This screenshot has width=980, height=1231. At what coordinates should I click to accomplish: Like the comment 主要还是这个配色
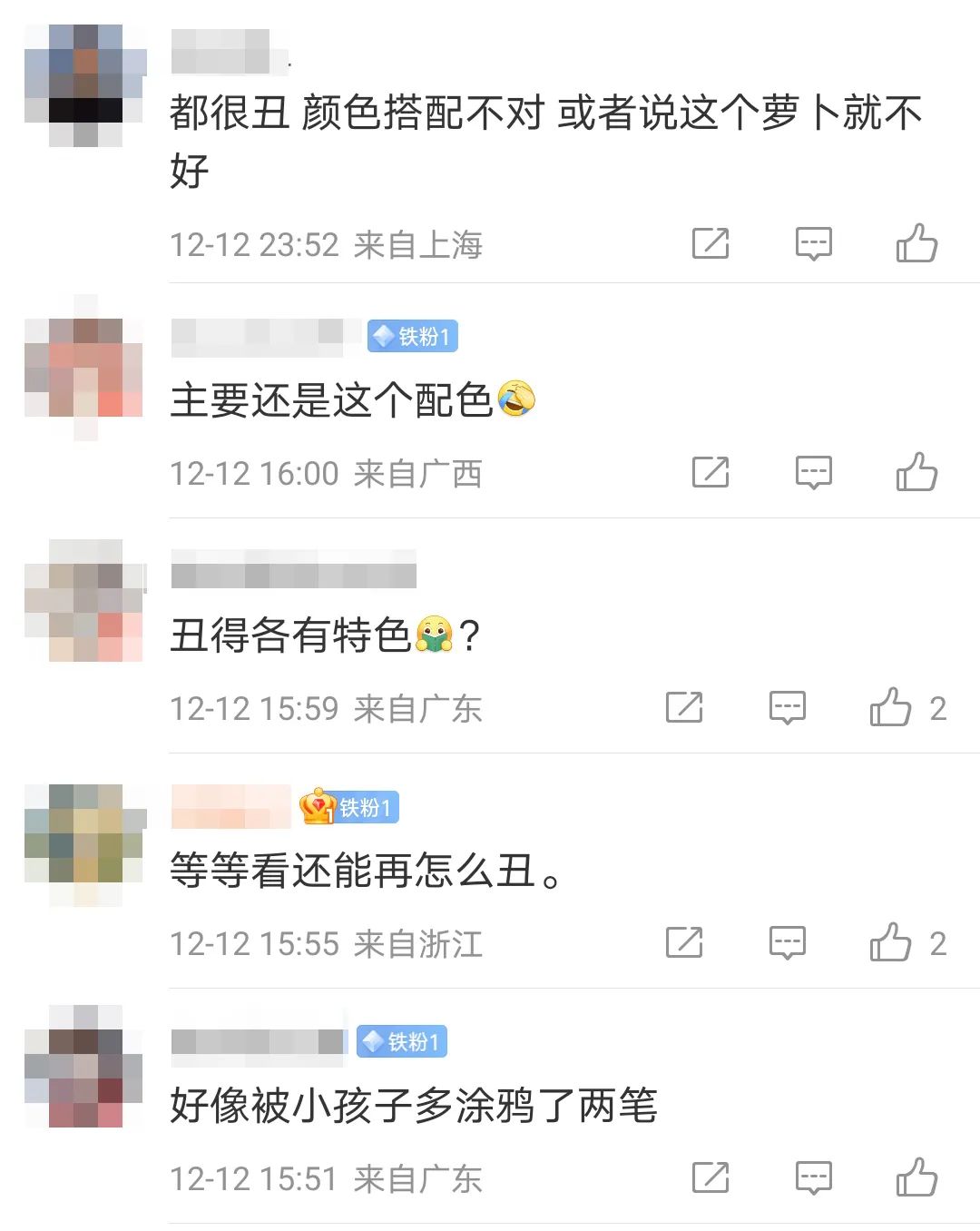click(916, 472)
